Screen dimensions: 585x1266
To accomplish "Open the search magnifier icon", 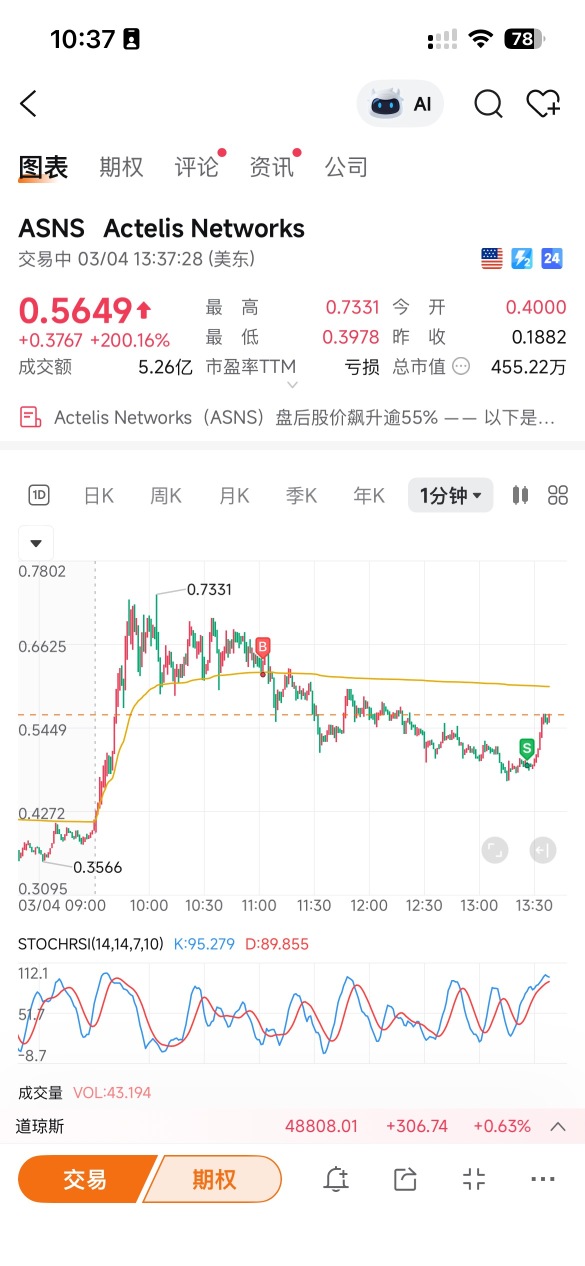I will coord(488,103).
